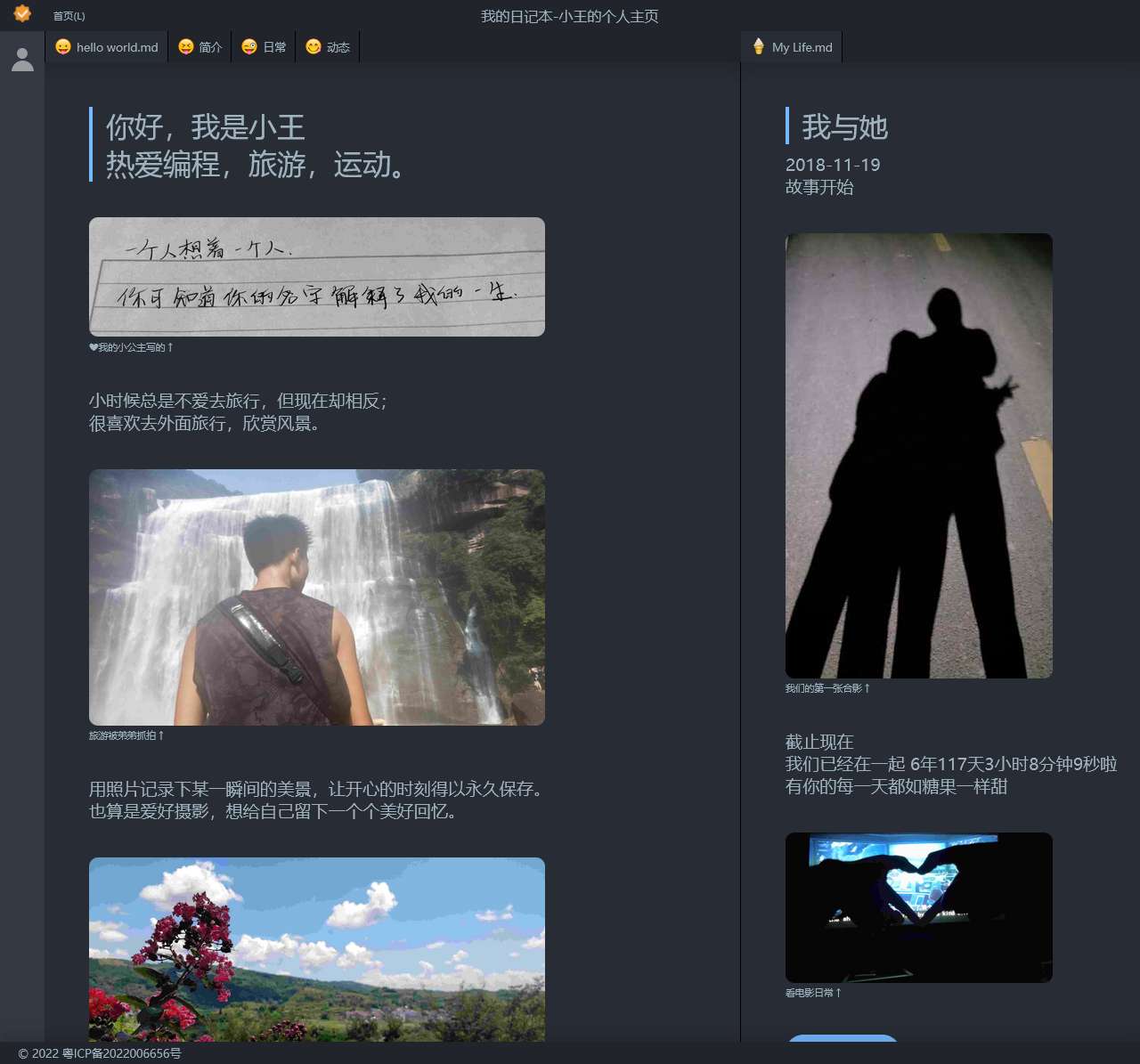Switch to the hello world.md tab
The height and width of the screenshot is (1064, 1140).
pyautogui.click(x=107, y=47)
